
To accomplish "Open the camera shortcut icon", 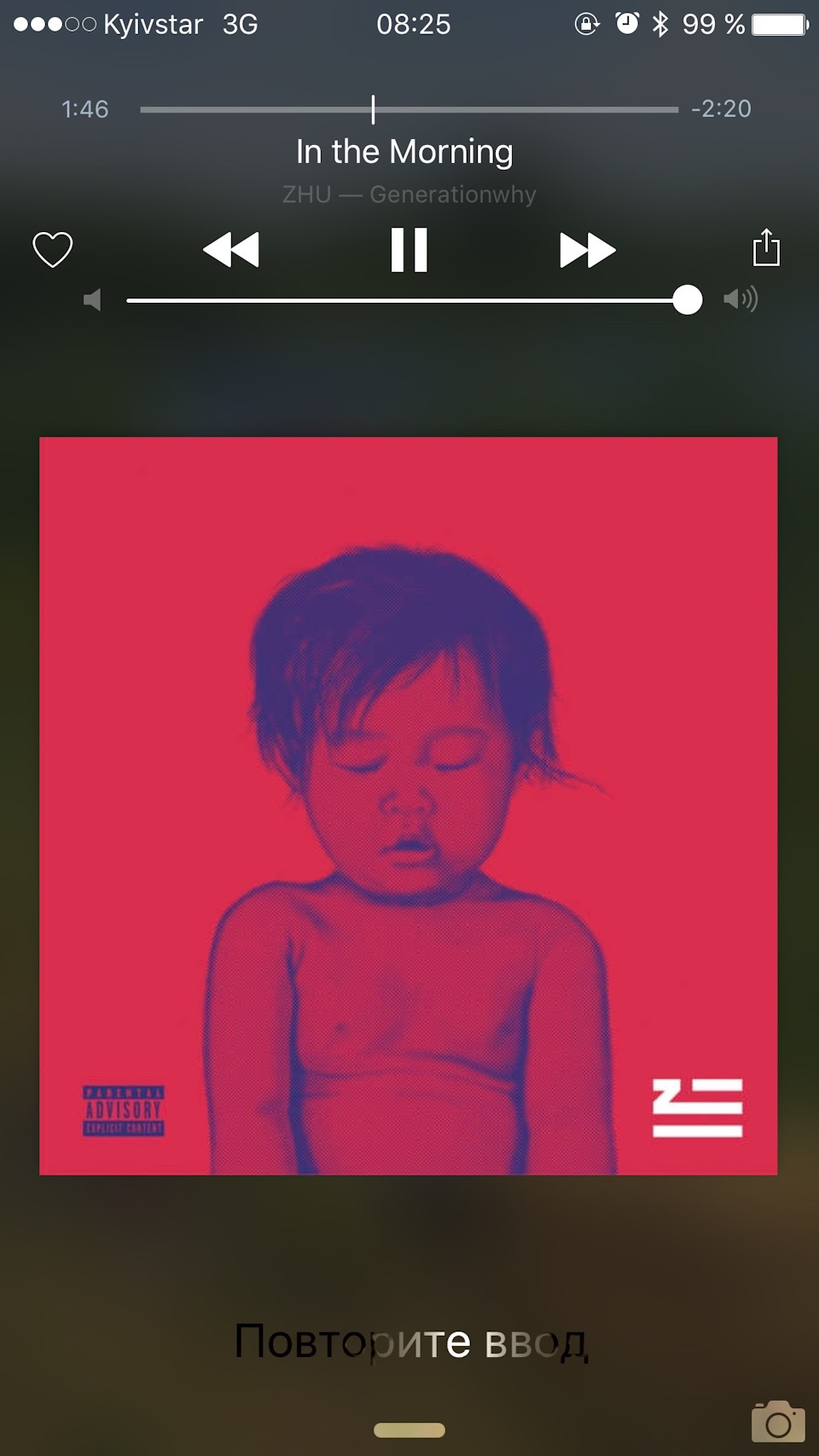I will pyautogui.click(x=778, y=1422).
